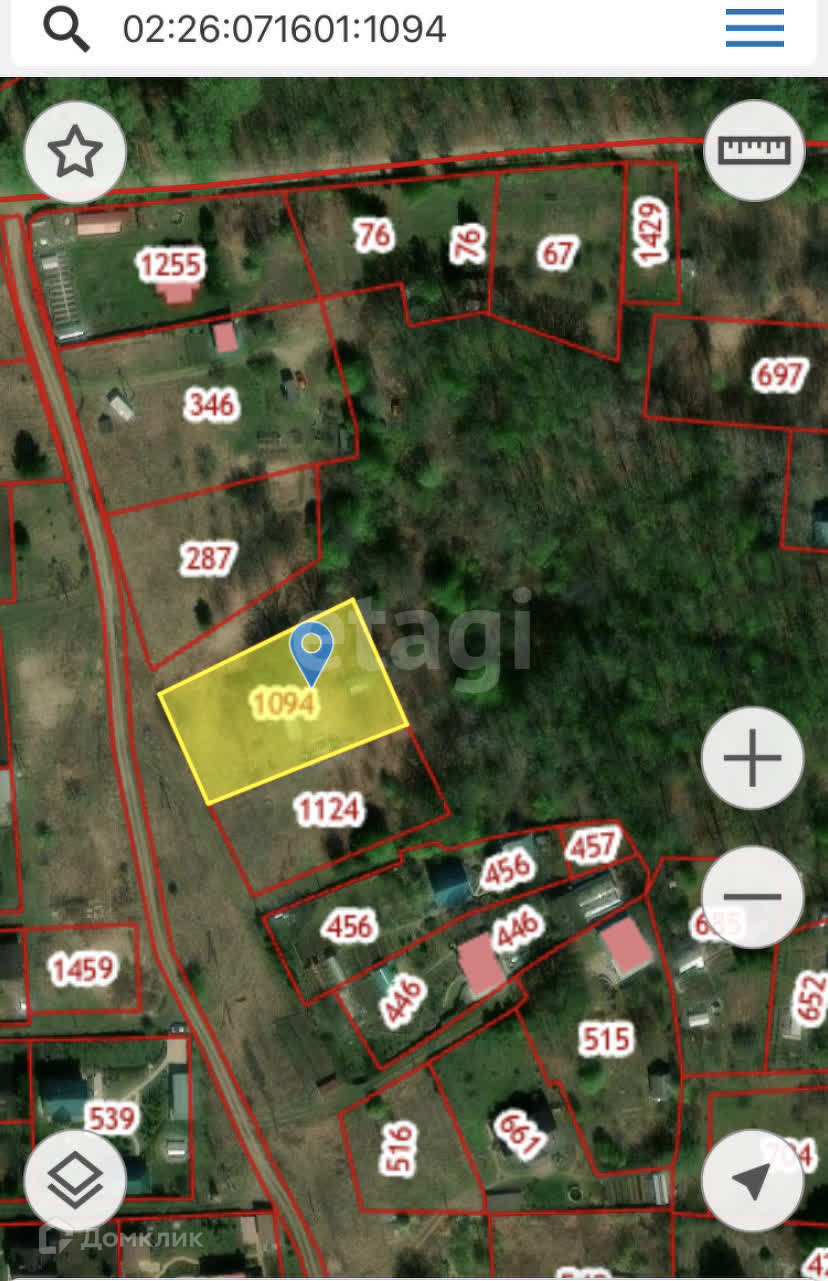Screen dimensions: 828x1281
Task: Zoom in on the map
Action: pyautogui.click(x=752, y=758)
